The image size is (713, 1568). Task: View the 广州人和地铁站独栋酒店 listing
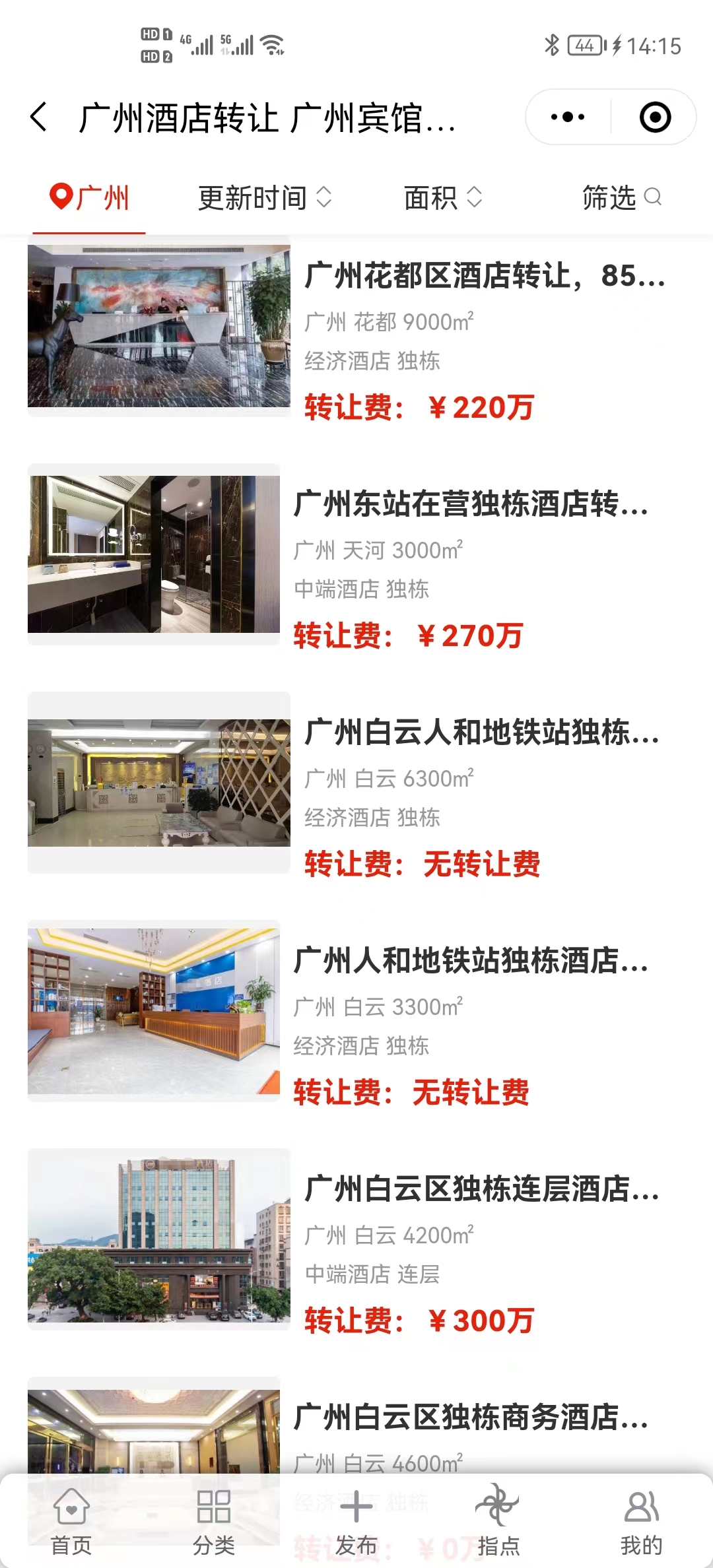pos(471,961)
